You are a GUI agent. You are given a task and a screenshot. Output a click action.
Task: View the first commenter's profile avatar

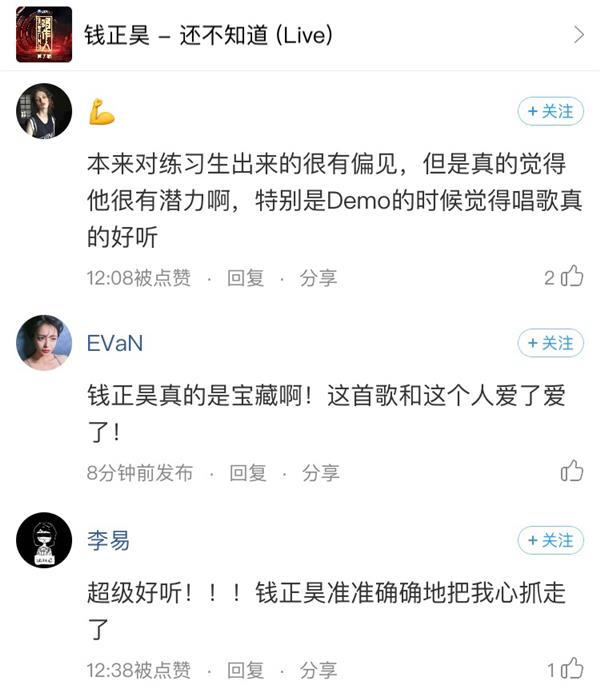44,111
